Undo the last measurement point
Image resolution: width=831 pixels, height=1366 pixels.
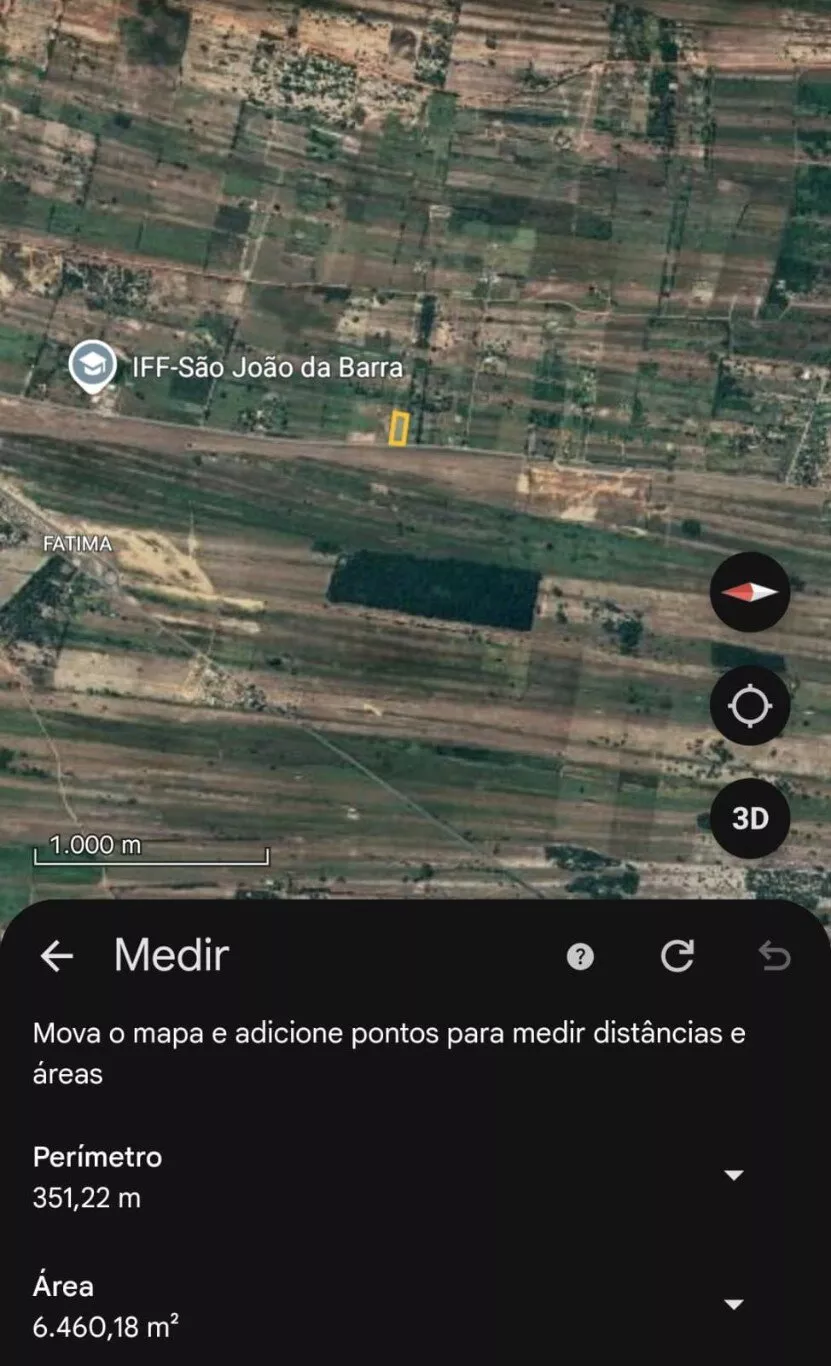pos(774,957)
